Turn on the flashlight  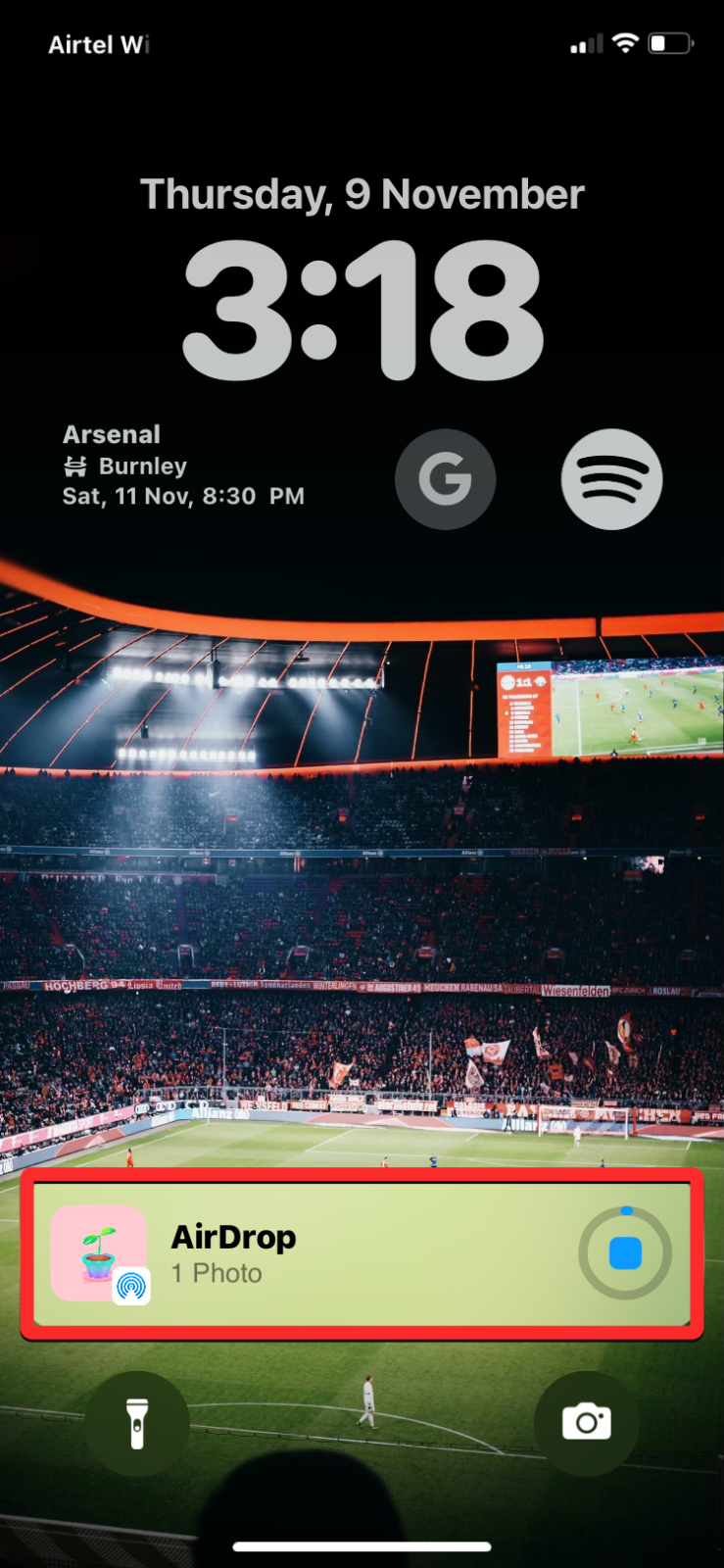137,1423
